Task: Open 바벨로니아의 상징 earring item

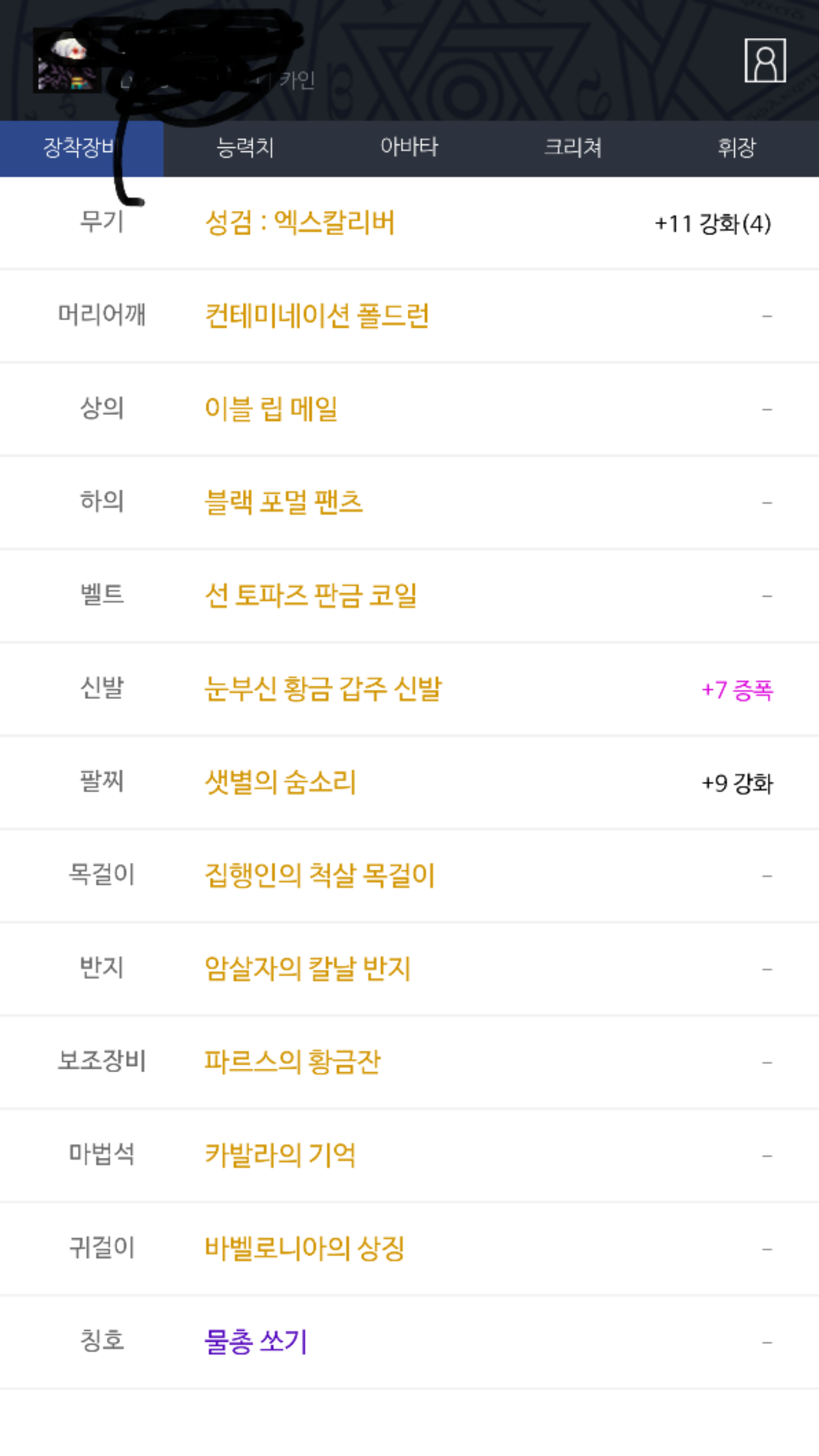Action: coord(305,1248)
